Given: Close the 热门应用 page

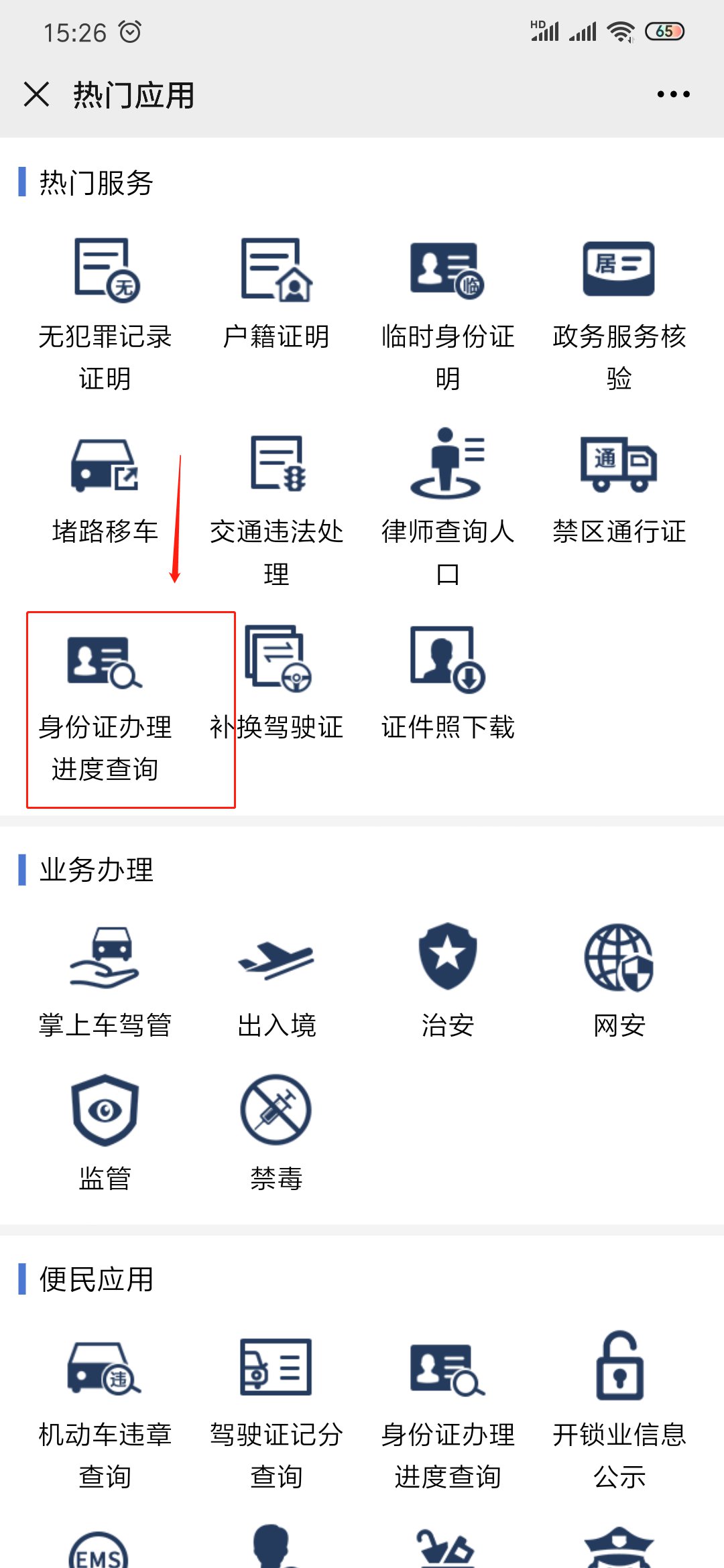Looking at the screenshot, I should point(36,94).
